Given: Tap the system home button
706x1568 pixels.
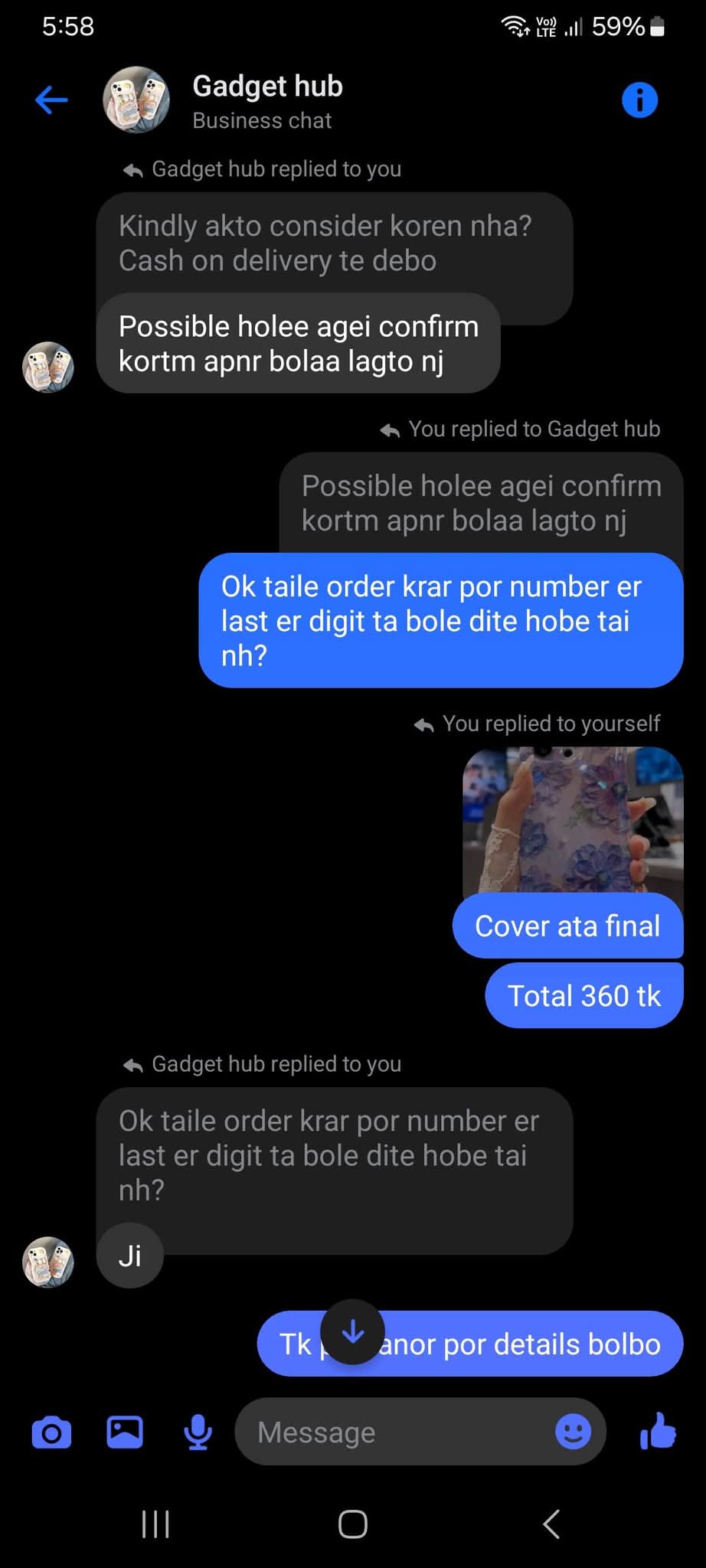Looking at the screenshot, I should pos(353,1524).
